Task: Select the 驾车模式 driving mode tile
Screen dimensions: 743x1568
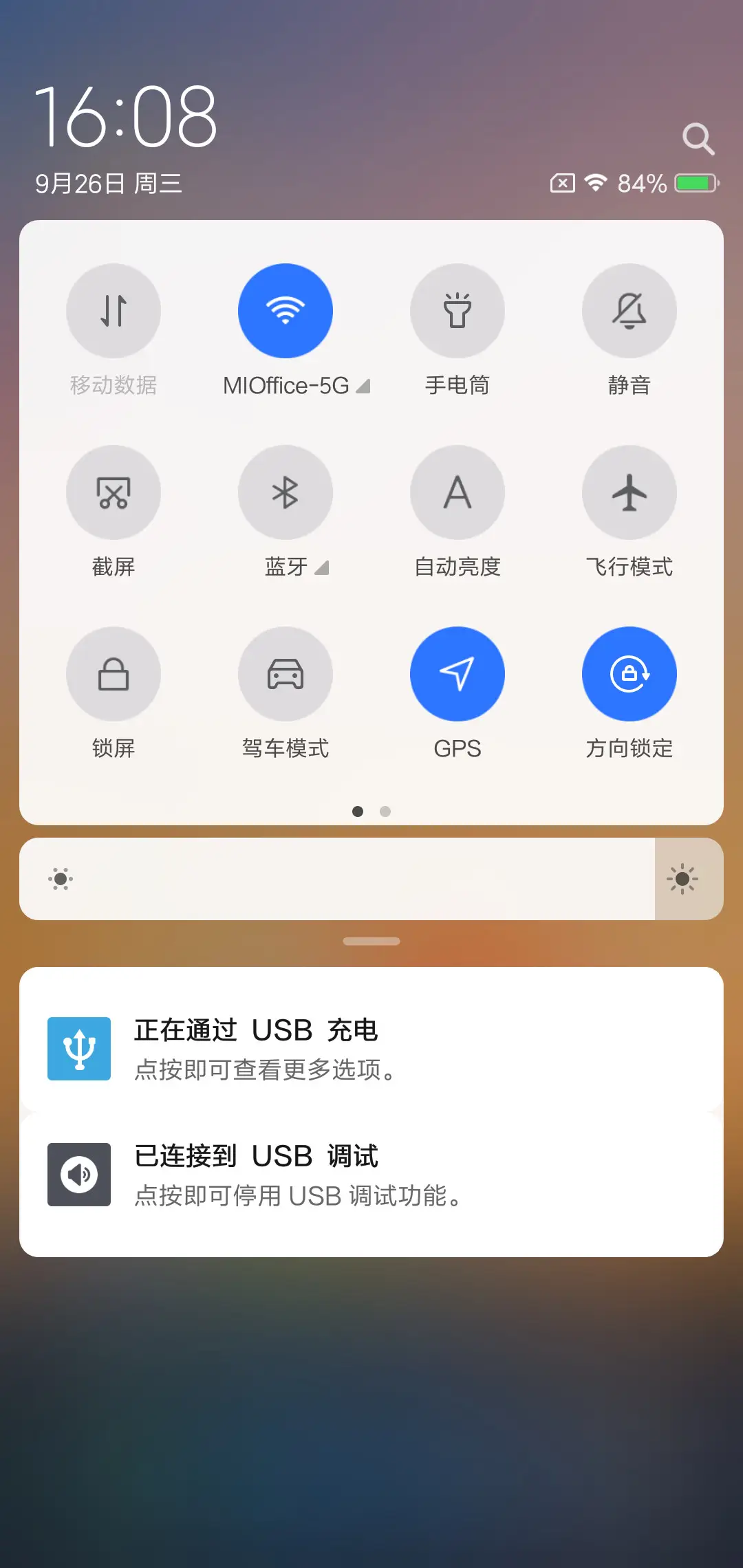Action: [x=285, y=674]
